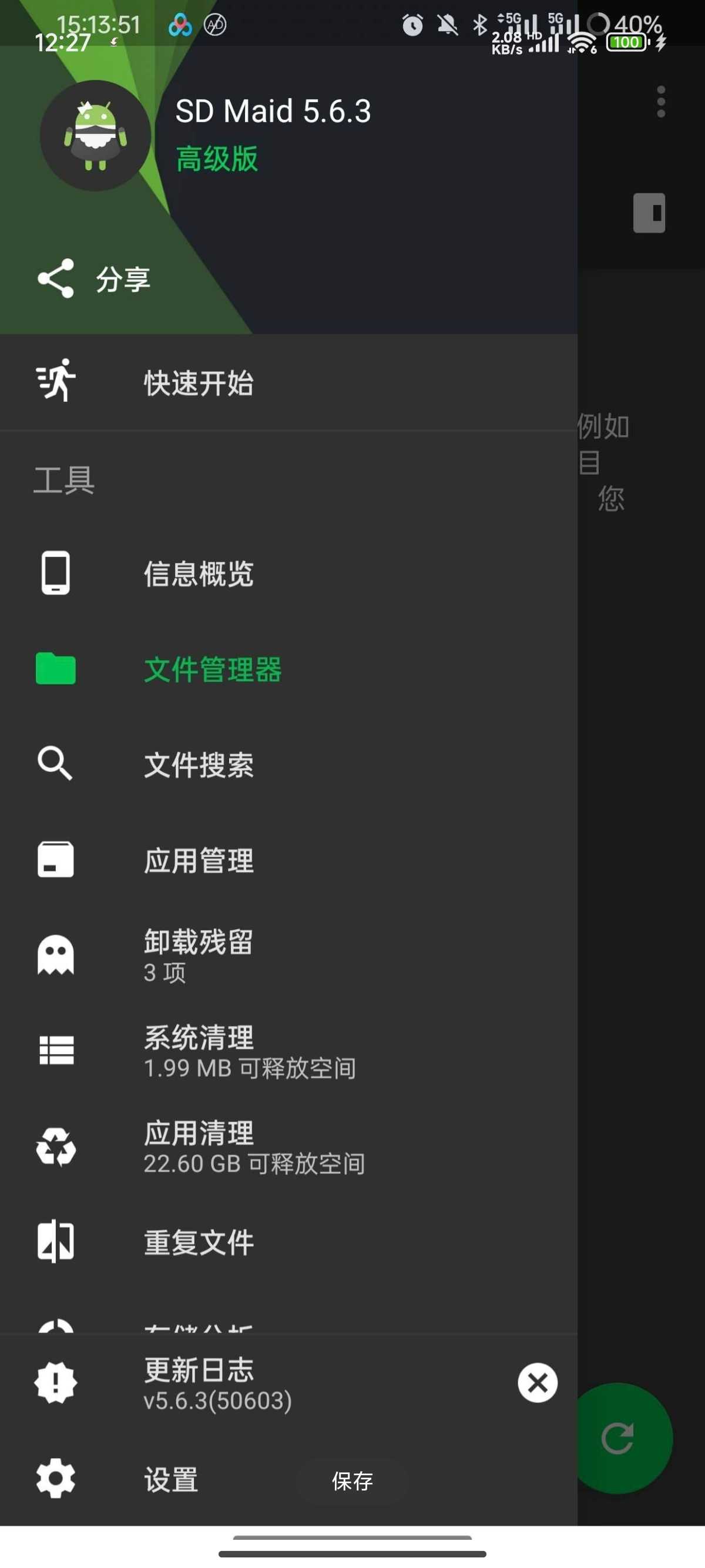Viewport: 705px width, 1568px height.
Task: Open 卸载残留 with 3 items
Action: [x=288, y=955]
